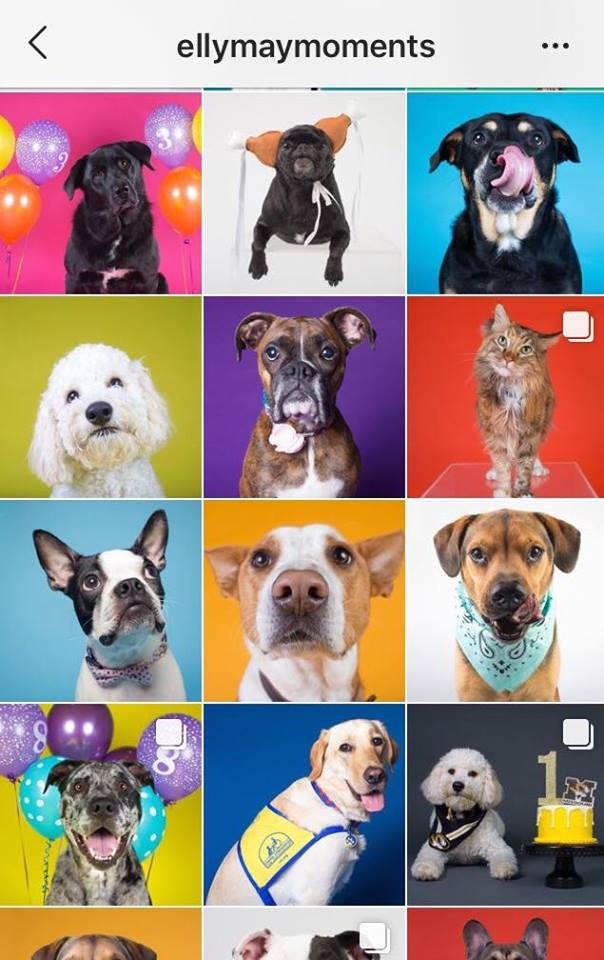Open the white dog with birthday cake post

pyautogui.click(x=505, y=805)
